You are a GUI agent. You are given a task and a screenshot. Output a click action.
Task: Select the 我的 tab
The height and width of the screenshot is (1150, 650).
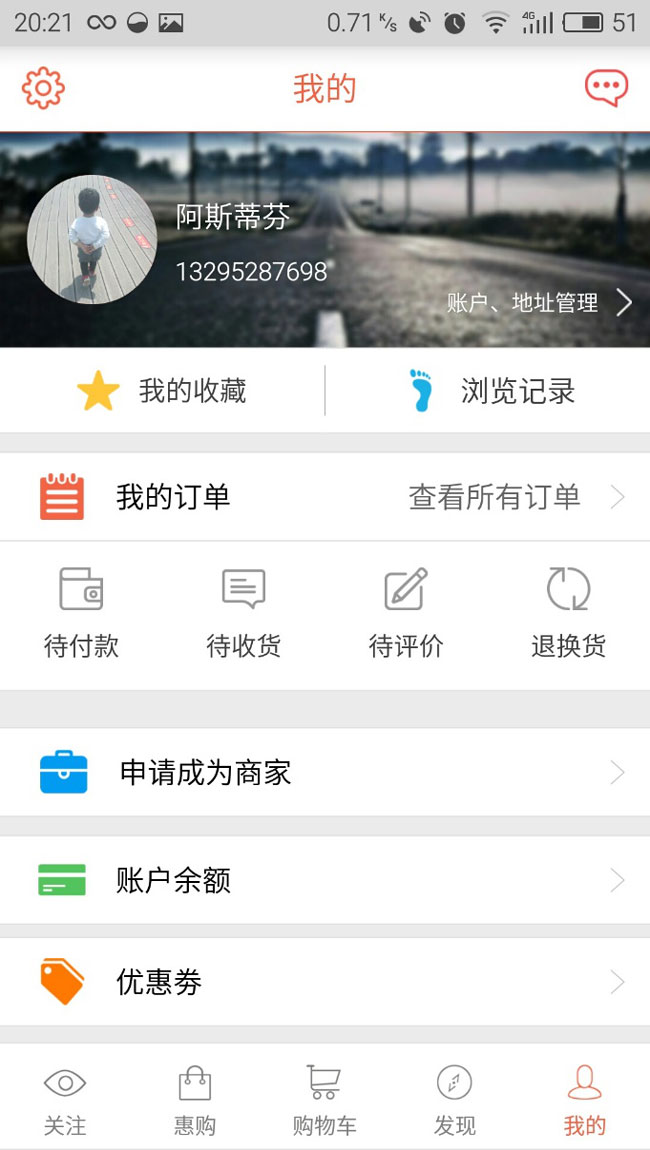pos(584,1098)
